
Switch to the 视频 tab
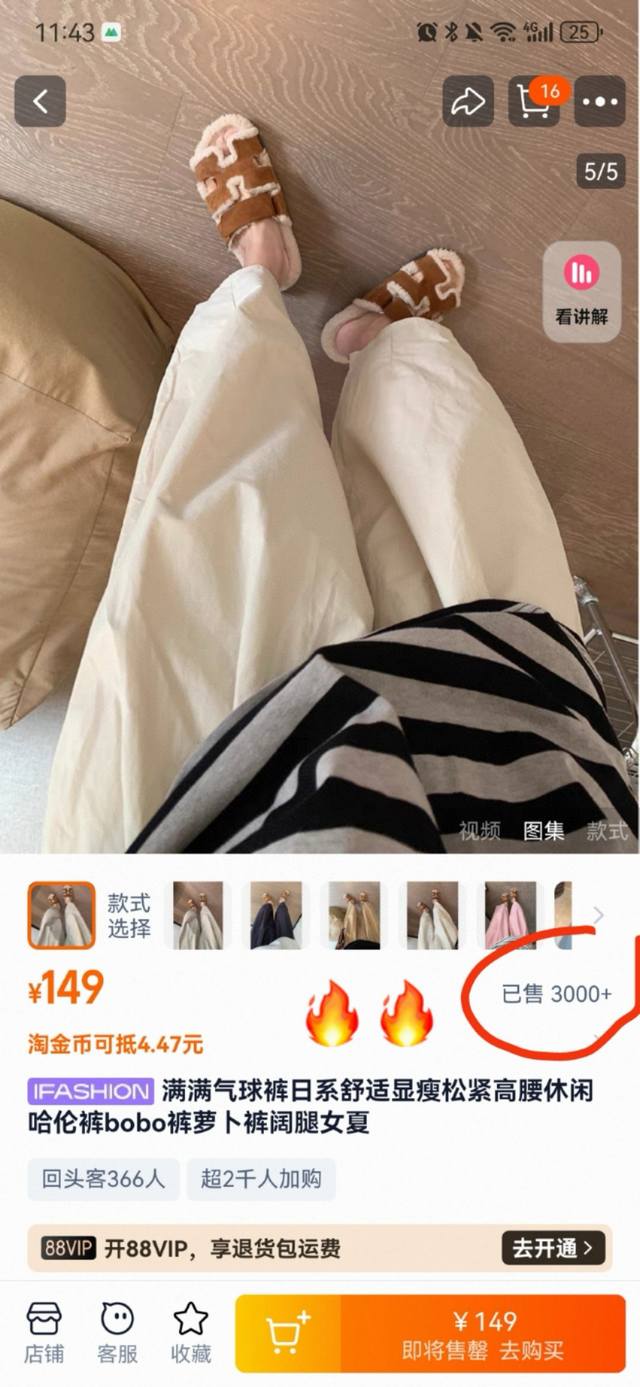tap(480, 830)
